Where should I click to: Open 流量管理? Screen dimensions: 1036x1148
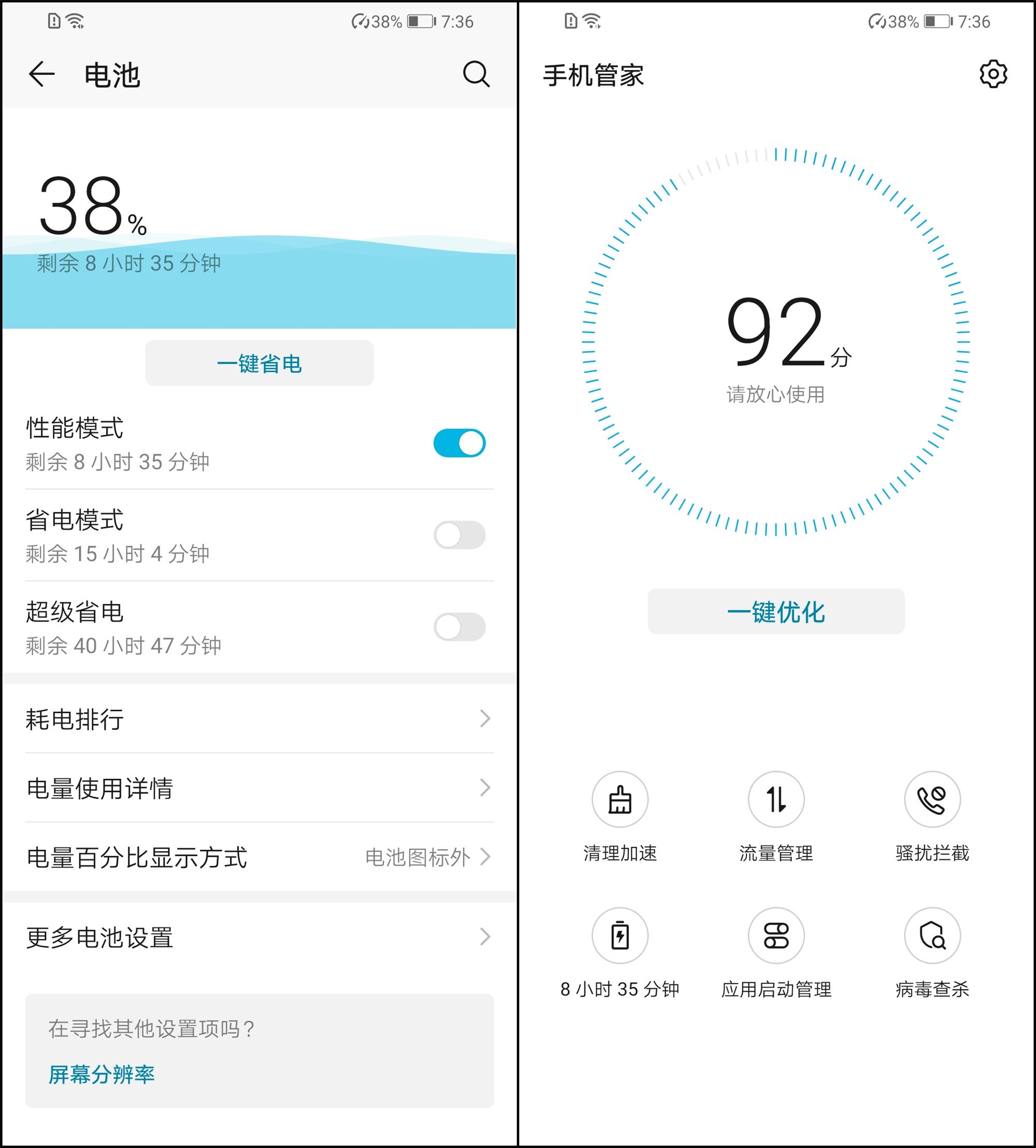(776, 800)
